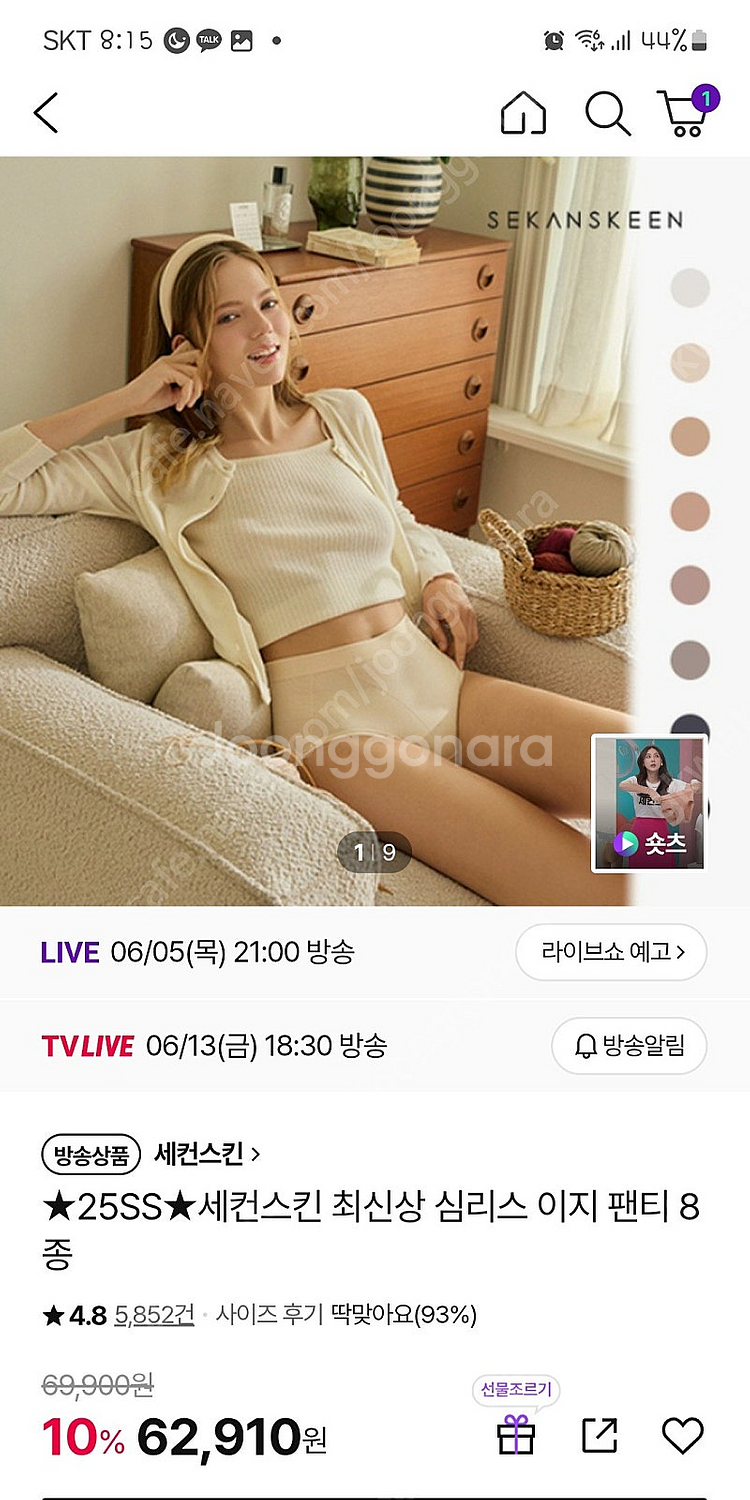Open the 세컨스킨 brand page
This screenshot has width=750, height=1500.
(207, 1155)
